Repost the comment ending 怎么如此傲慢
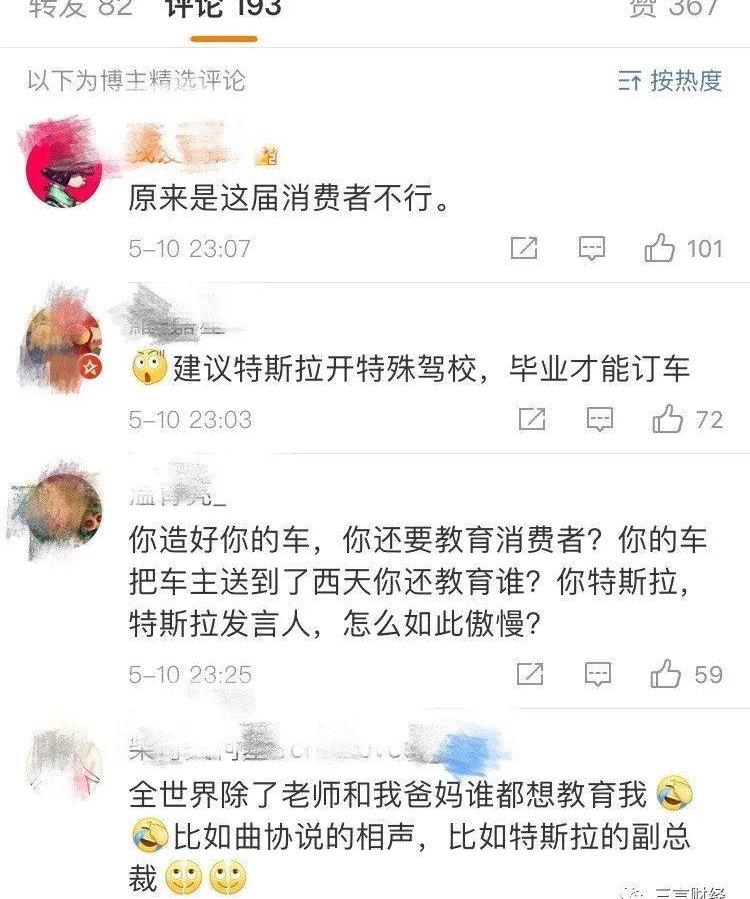The height and width of the screenshot is (899, 750). [x=531, y=675]
